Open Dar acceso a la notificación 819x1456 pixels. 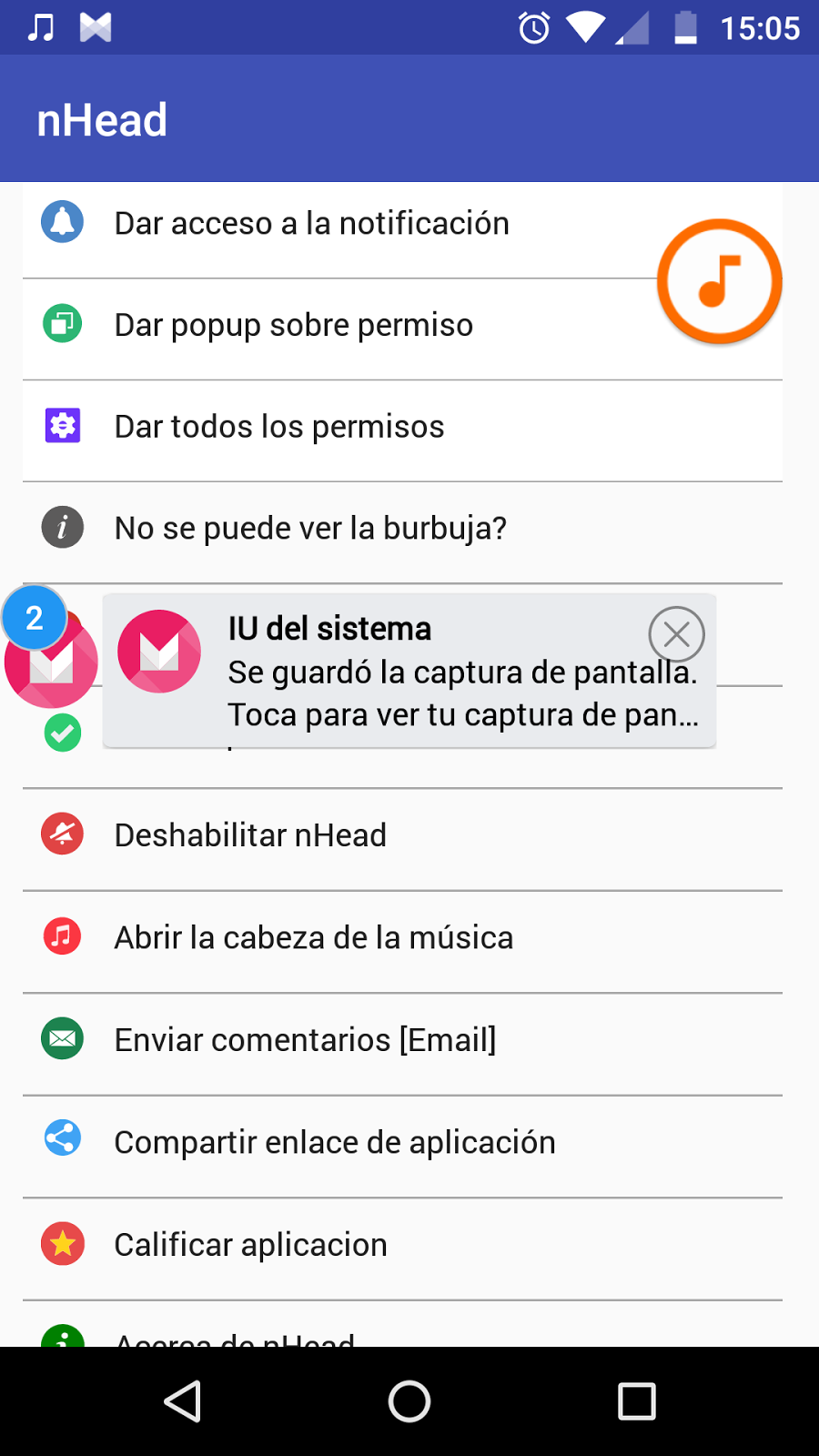tap(402, 224)
